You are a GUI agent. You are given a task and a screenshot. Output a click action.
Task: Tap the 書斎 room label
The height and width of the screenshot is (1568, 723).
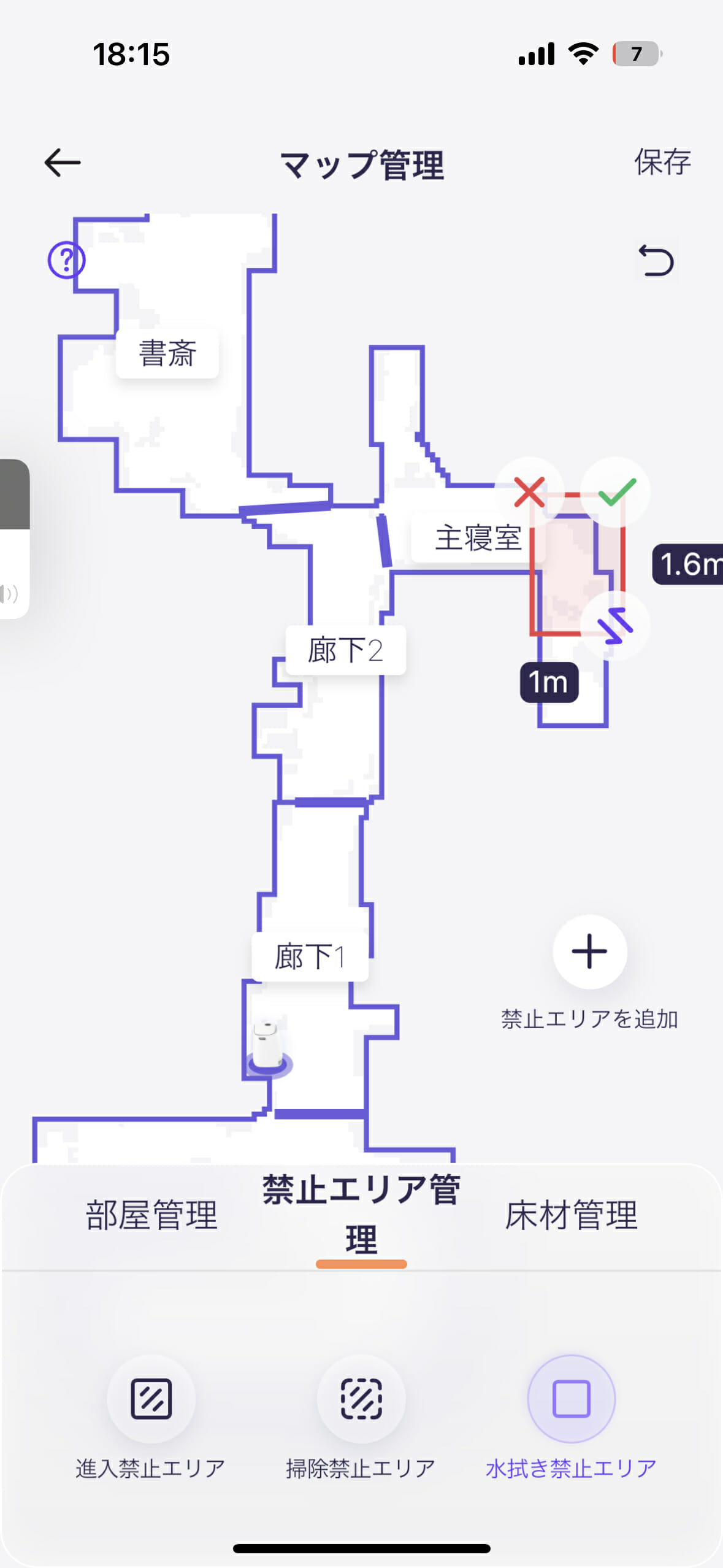pos(167,353)
